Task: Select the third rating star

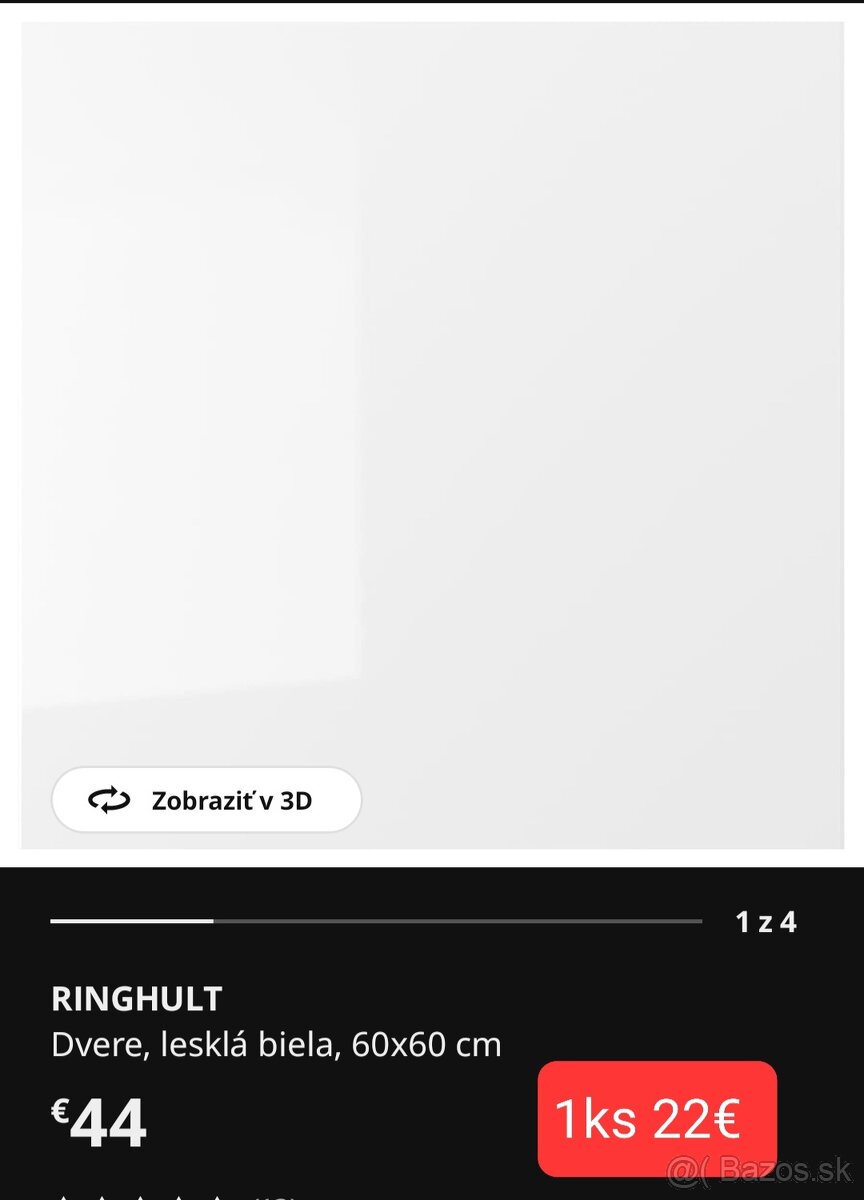Action: point(142,1196)
